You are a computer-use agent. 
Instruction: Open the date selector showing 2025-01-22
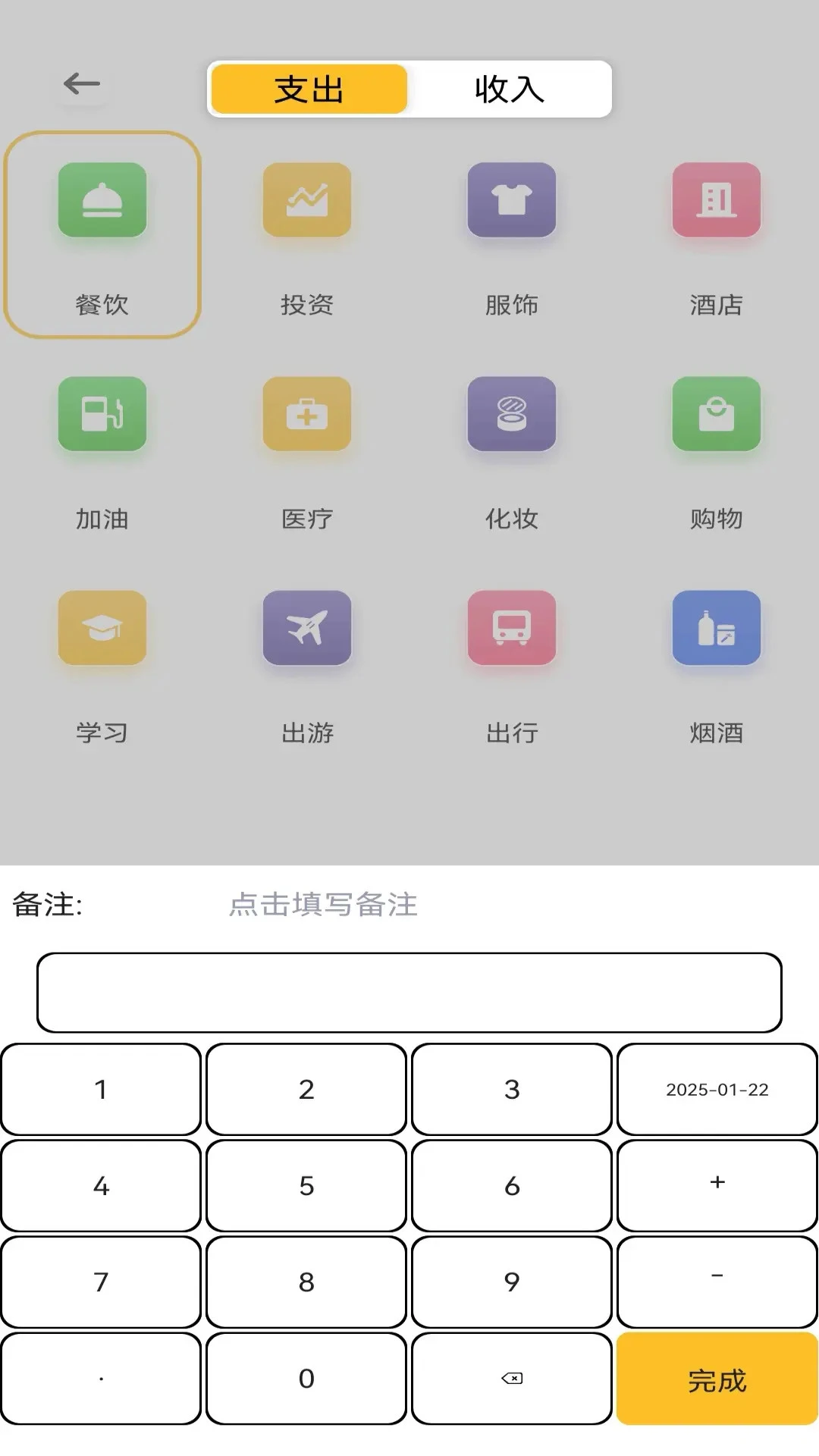click(x=716, y=1090)
